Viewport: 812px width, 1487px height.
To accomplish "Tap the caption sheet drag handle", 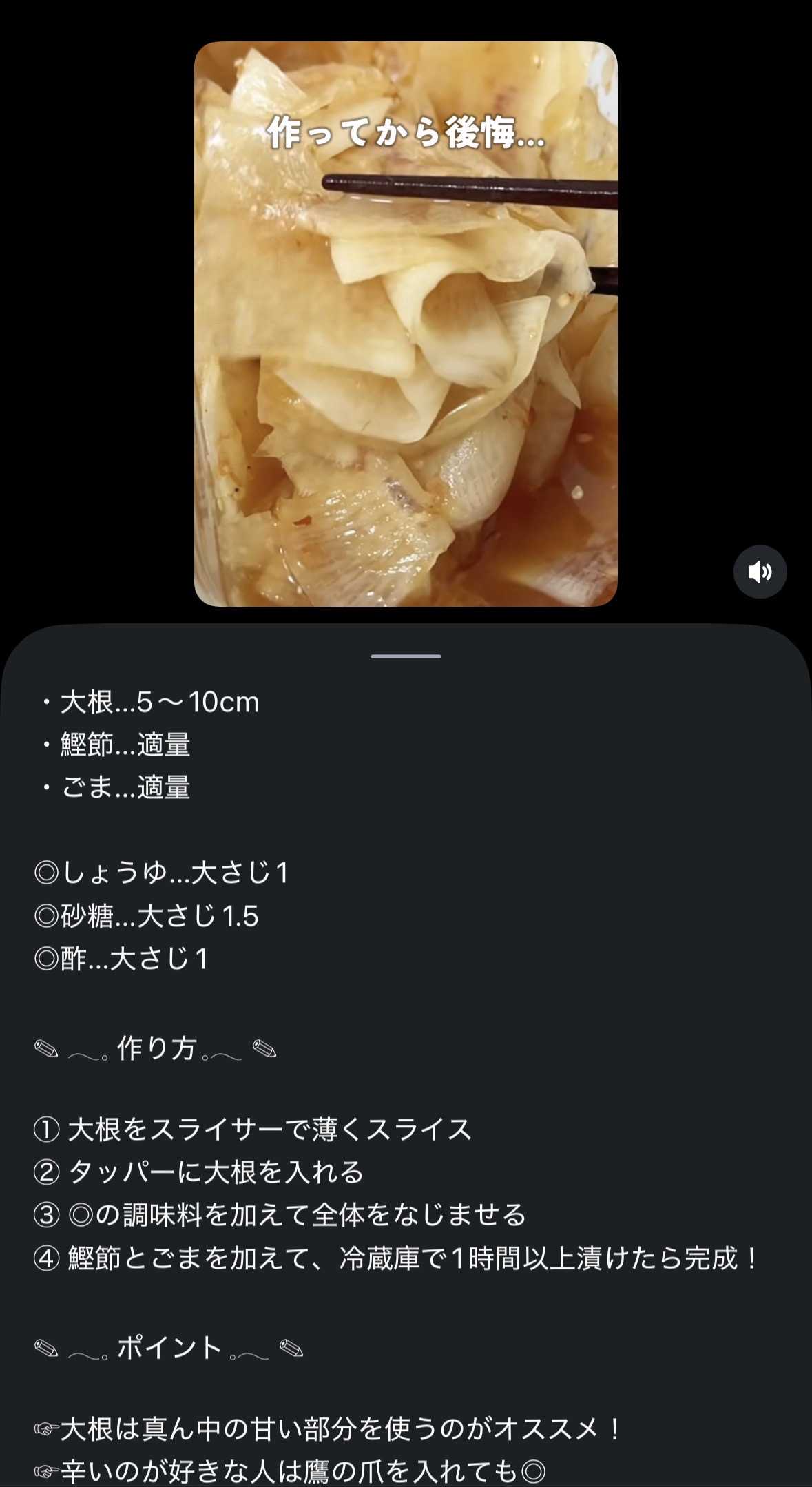I will pos(406,656).
